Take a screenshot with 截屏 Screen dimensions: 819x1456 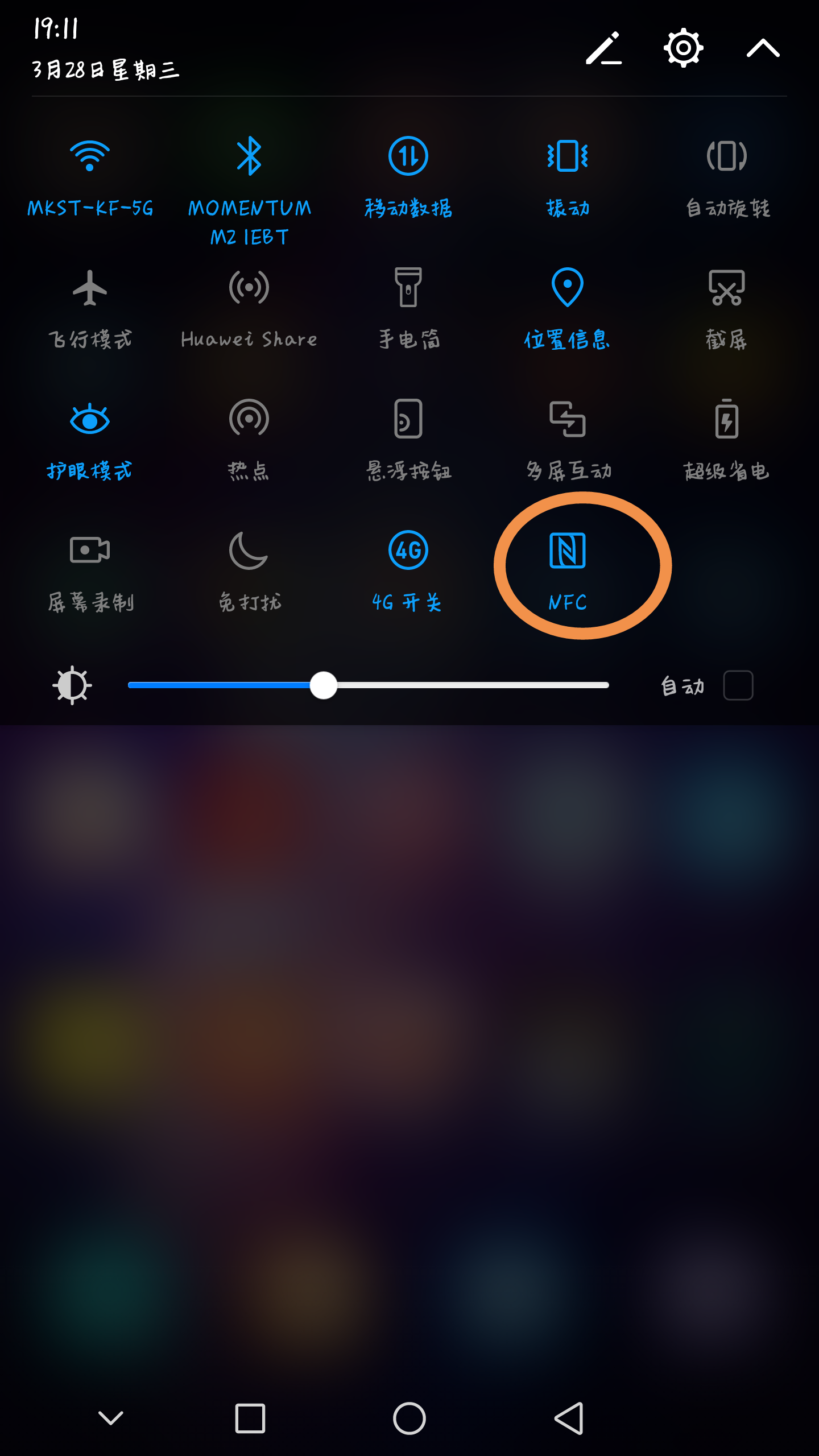pos(727,288)
